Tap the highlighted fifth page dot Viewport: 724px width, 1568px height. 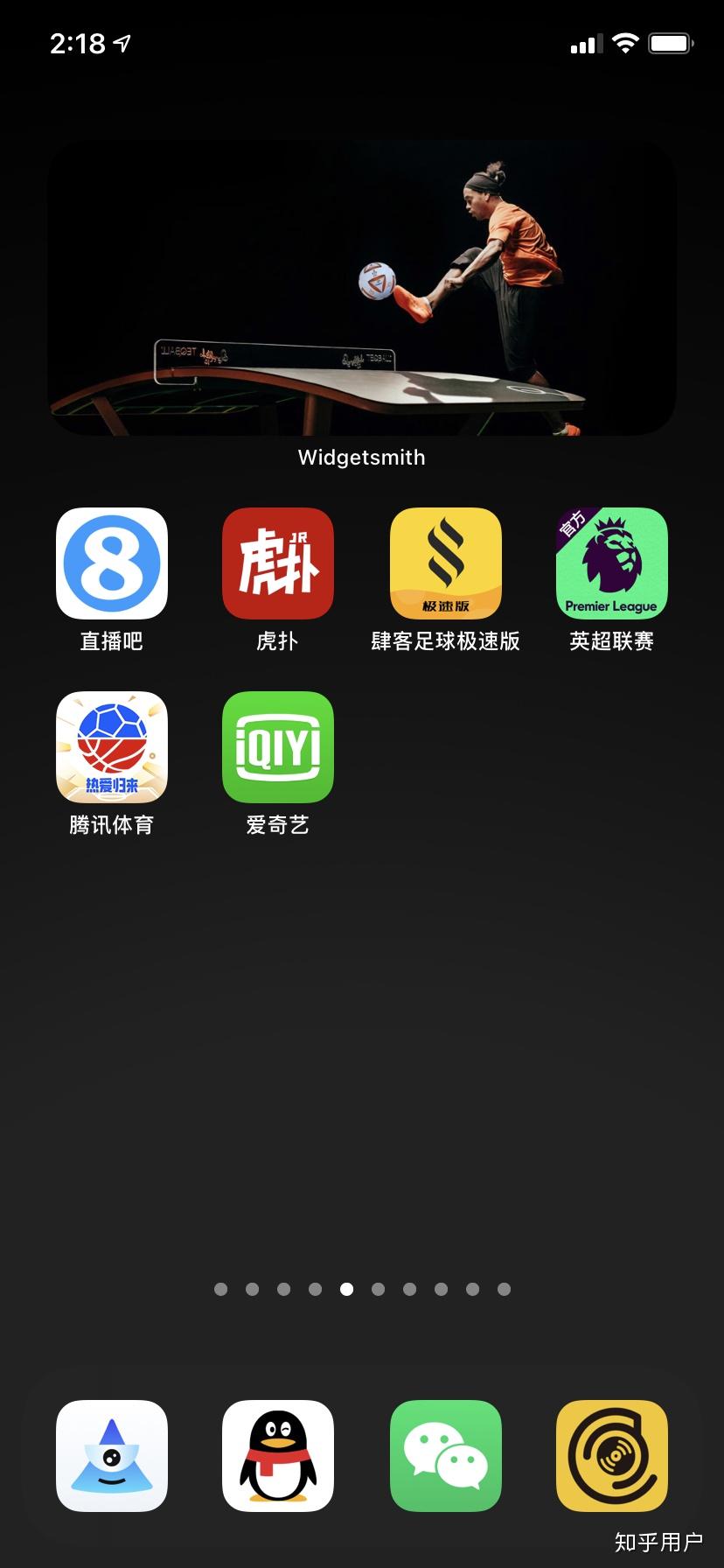(346, 1289)
